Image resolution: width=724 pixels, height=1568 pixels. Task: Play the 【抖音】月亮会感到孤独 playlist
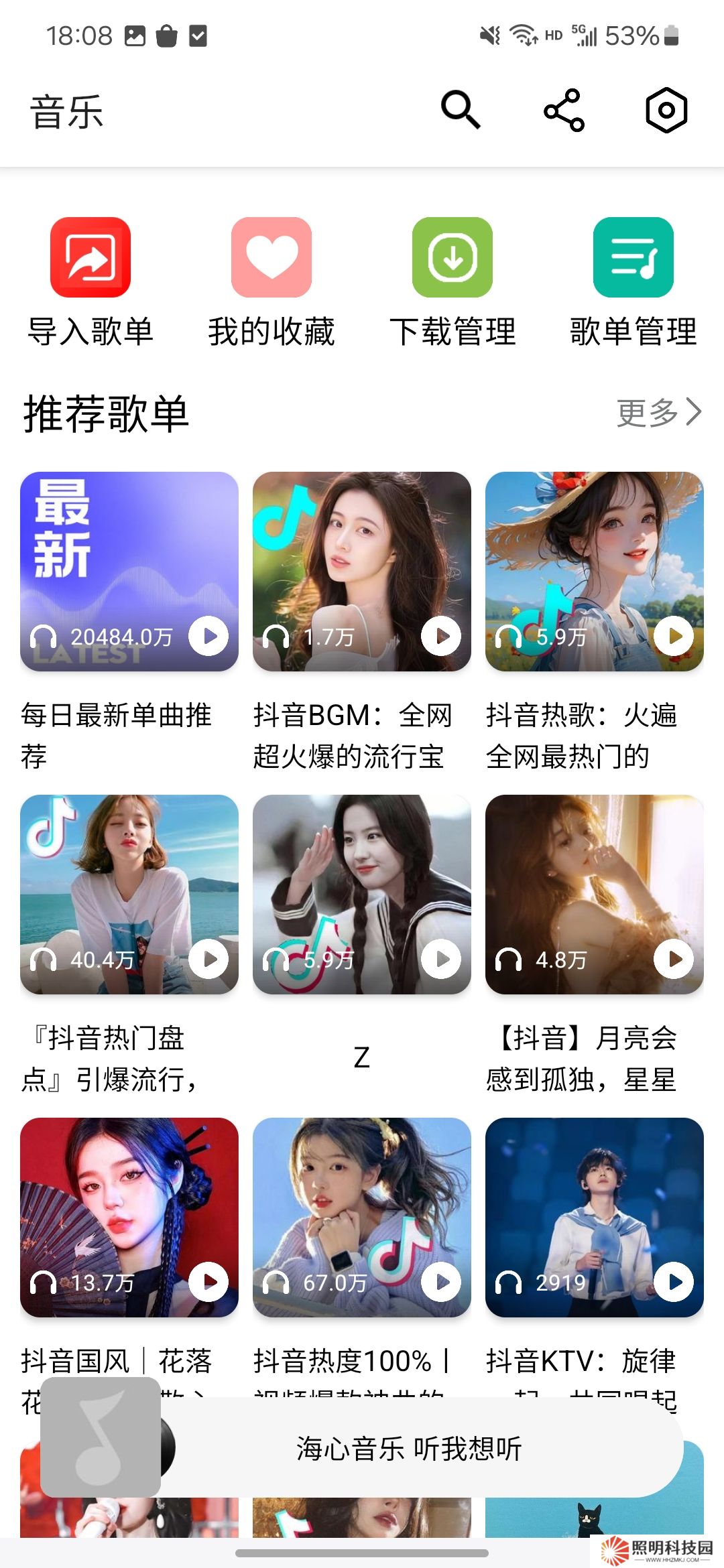click(674, 959)
